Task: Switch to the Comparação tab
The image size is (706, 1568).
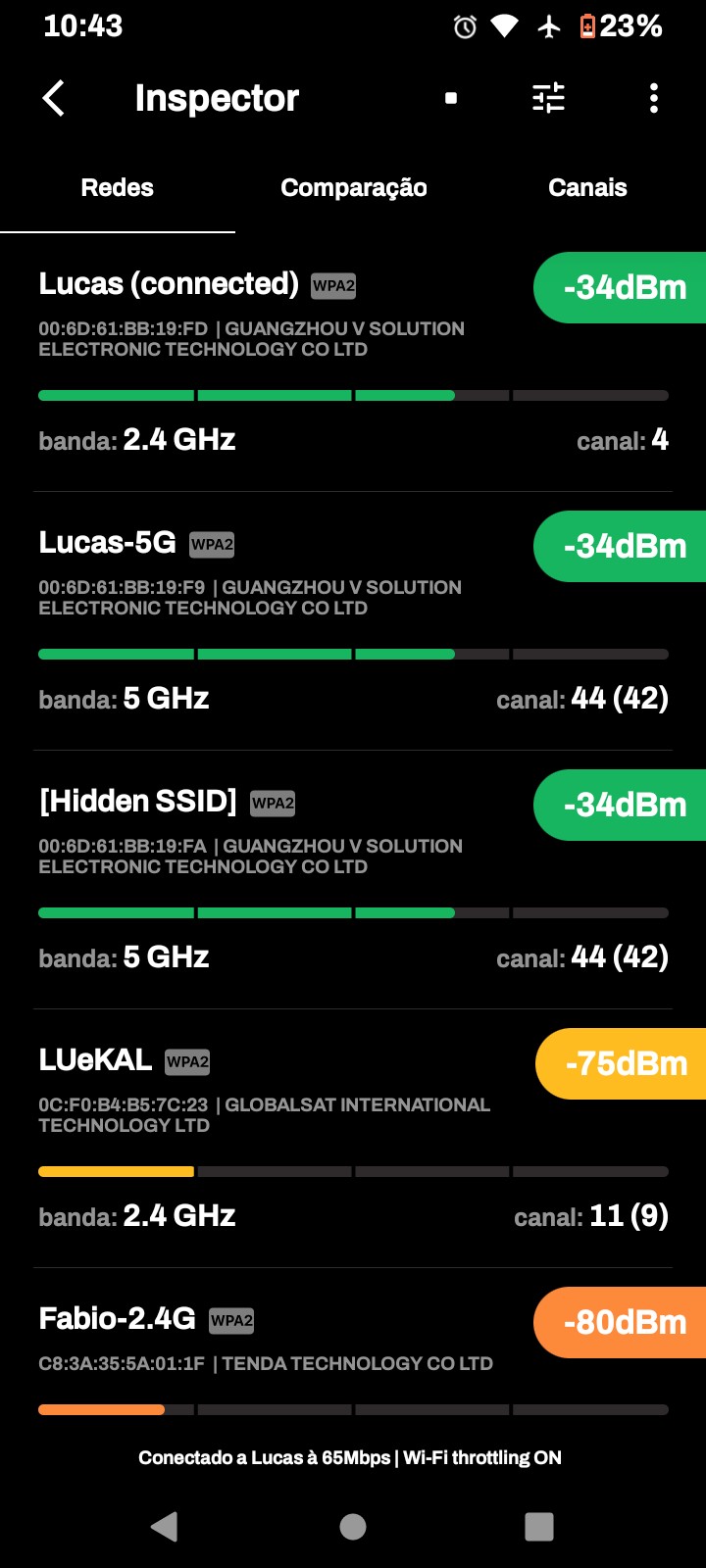Action: click(x=353, y=188)
